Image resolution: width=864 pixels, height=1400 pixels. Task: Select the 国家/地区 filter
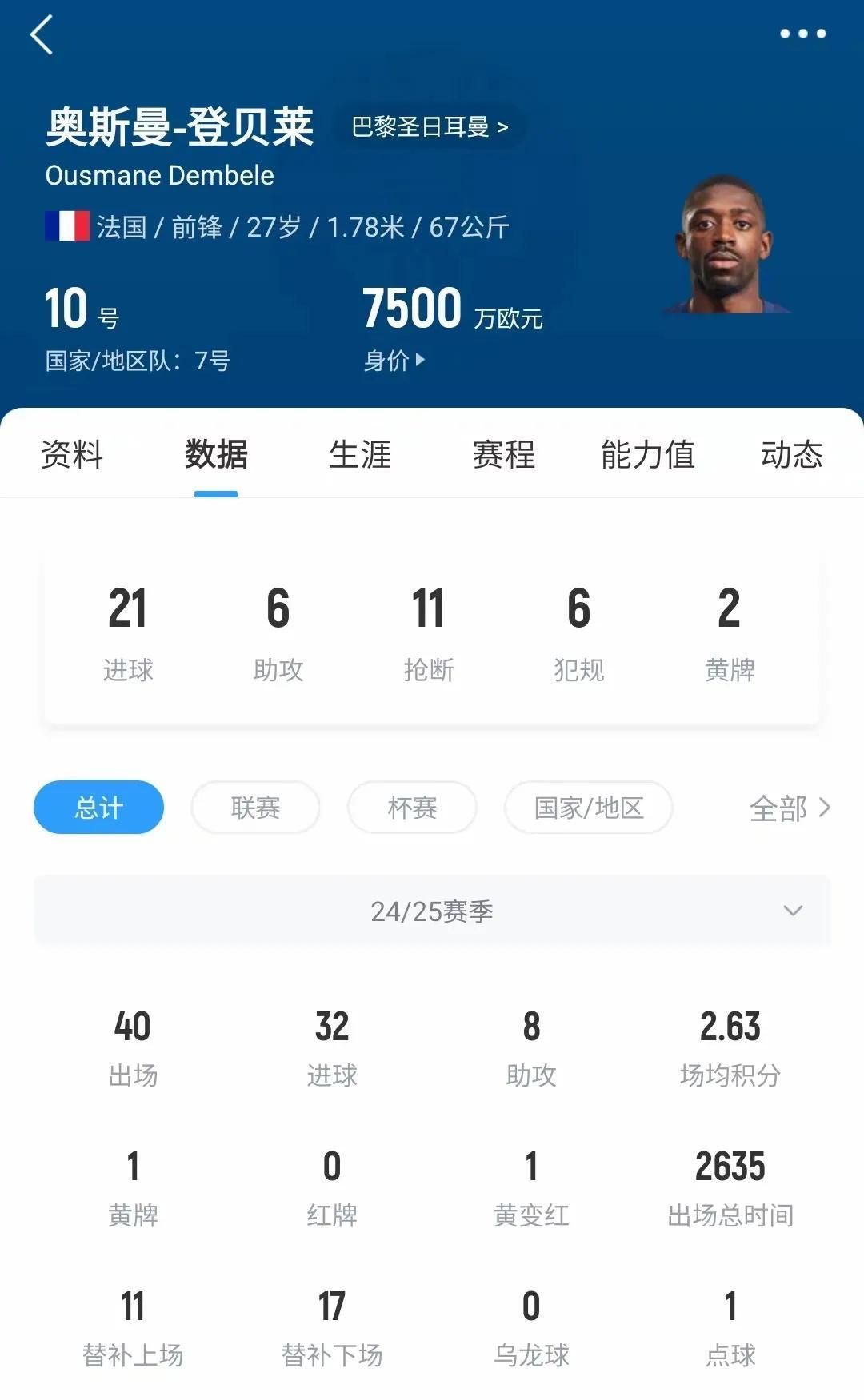pyautogui.click(x=587, y=807)
